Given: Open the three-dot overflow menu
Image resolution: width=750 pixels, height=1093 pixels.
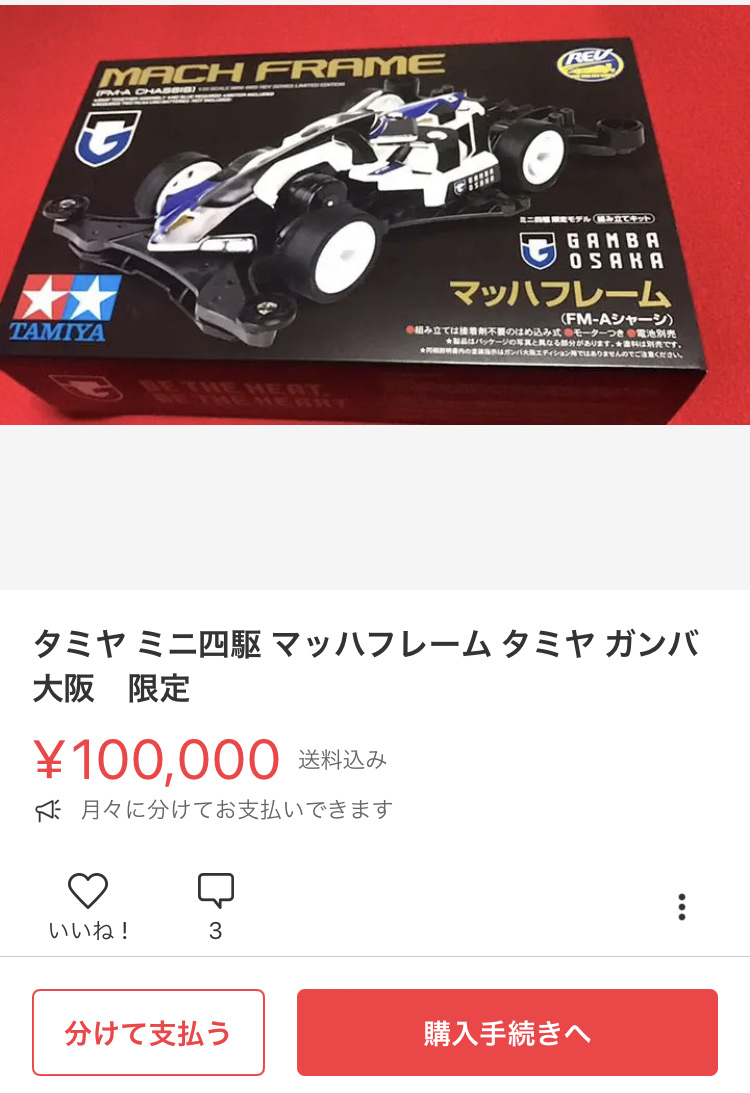Looking at the screenshot, I should tap(681, 906).
